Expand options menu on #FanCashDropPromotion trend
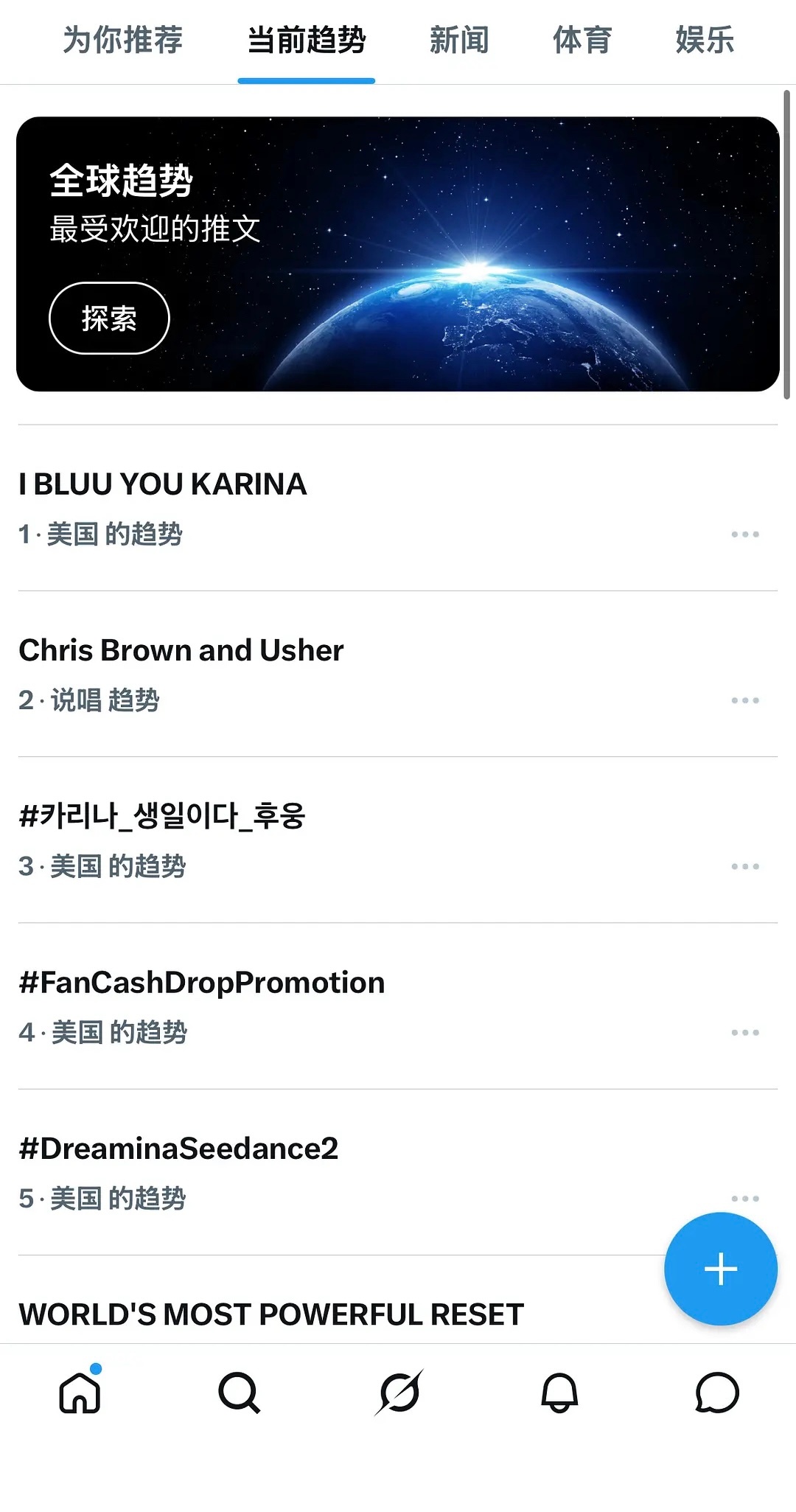 (747, 1033)
